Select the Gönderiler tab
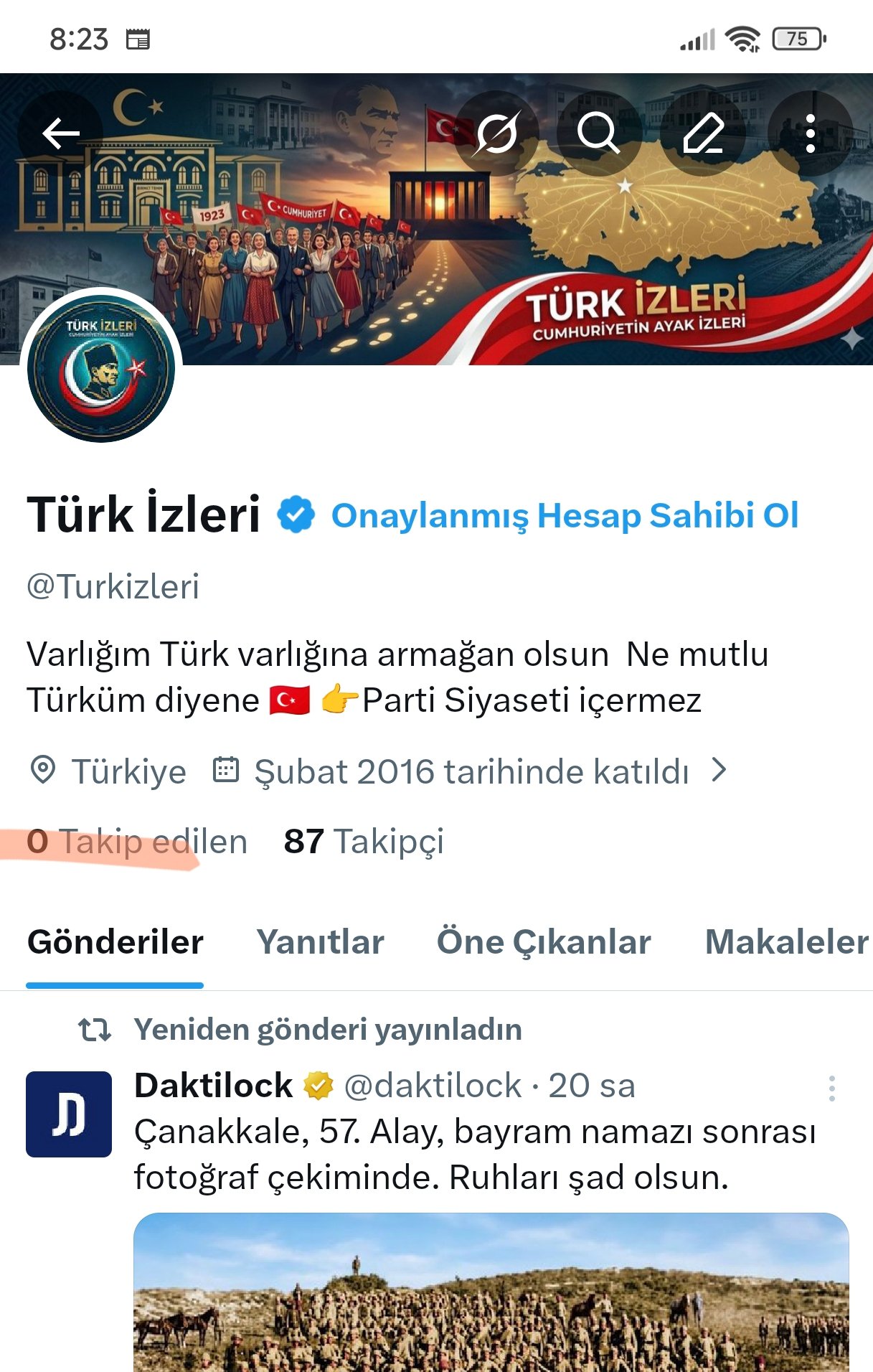This screenshot has width=873, height=1372. tap(115, 943)
